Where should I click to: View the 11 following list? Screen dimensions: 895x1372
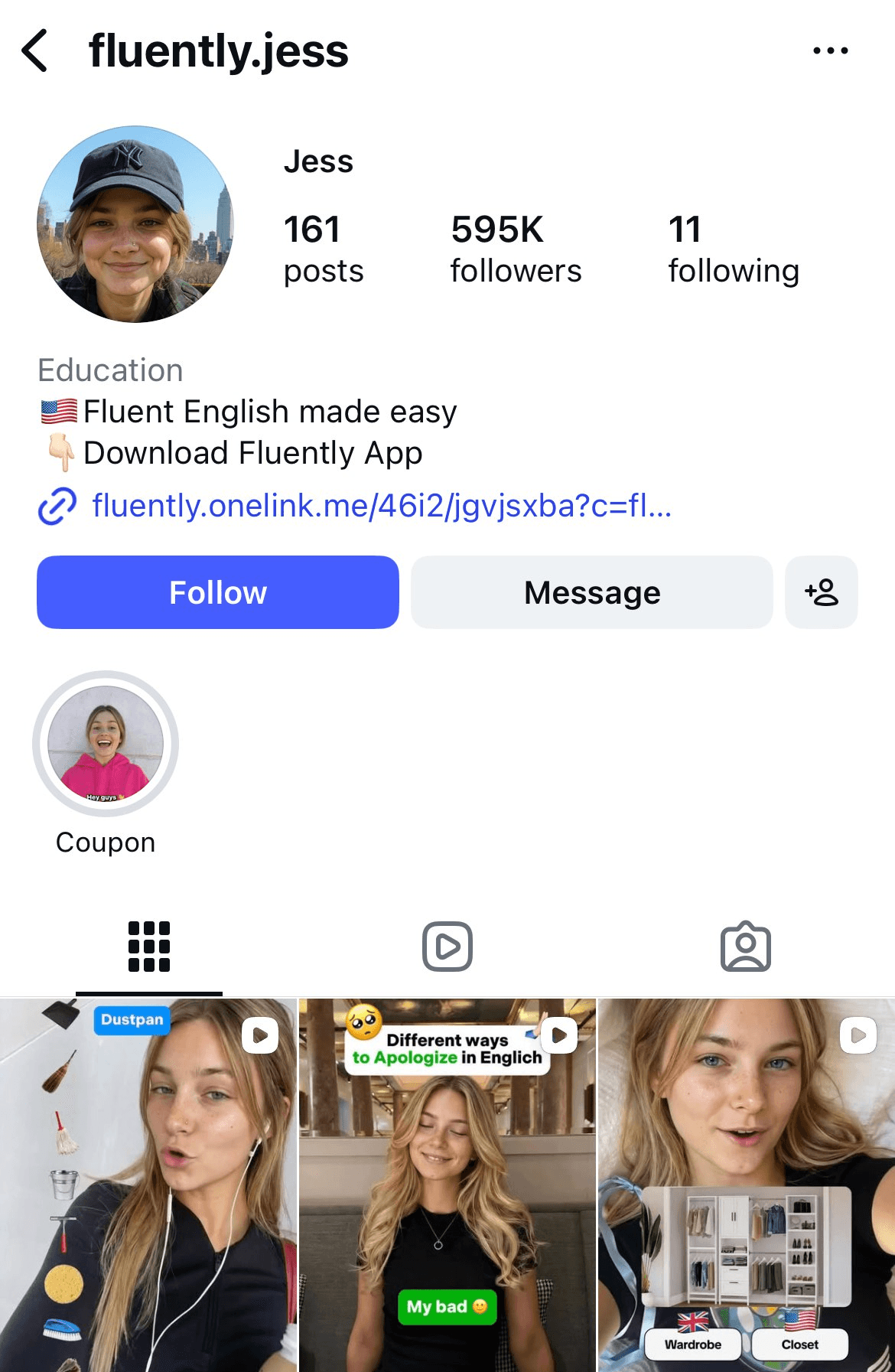pos(733,249)
